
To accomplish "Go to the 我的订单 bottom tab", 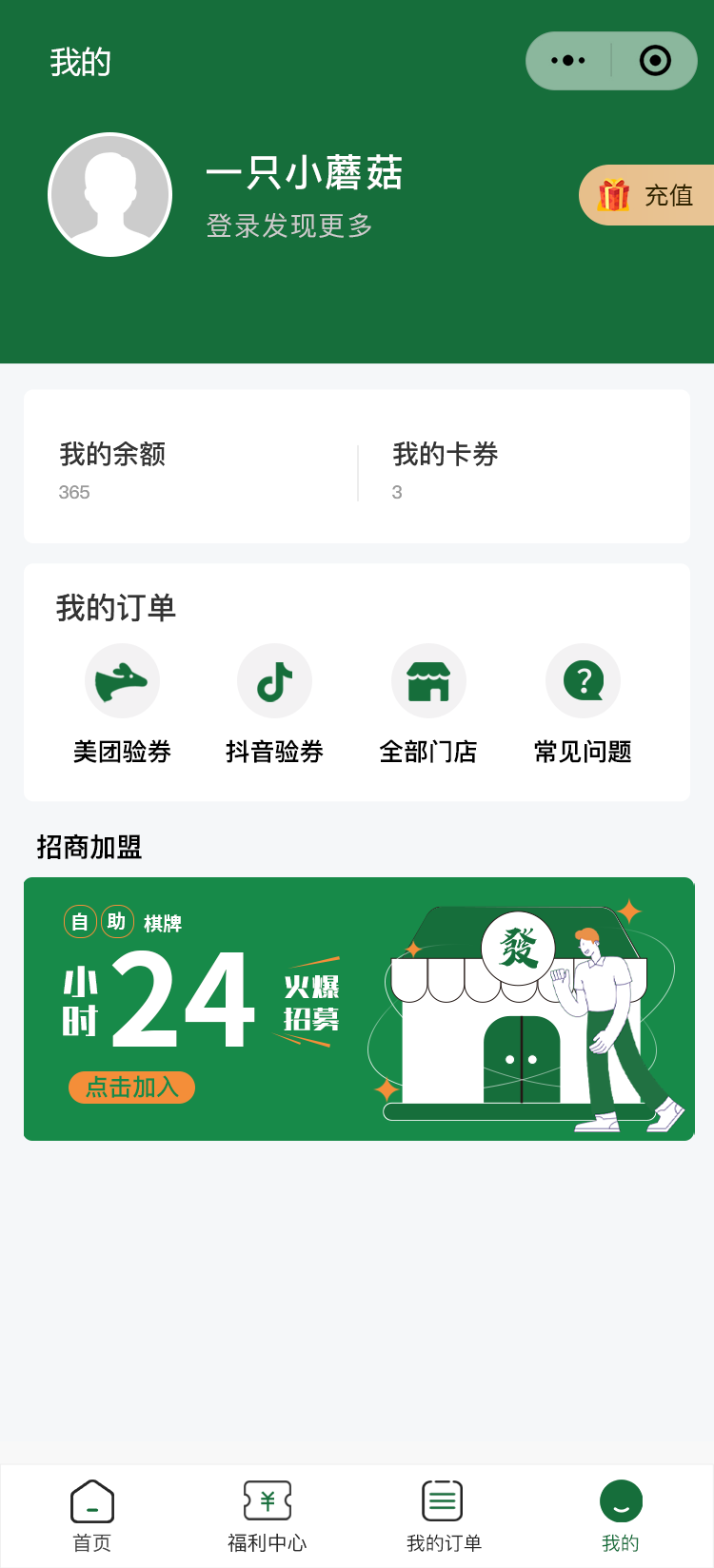I will coord(444,1515).
